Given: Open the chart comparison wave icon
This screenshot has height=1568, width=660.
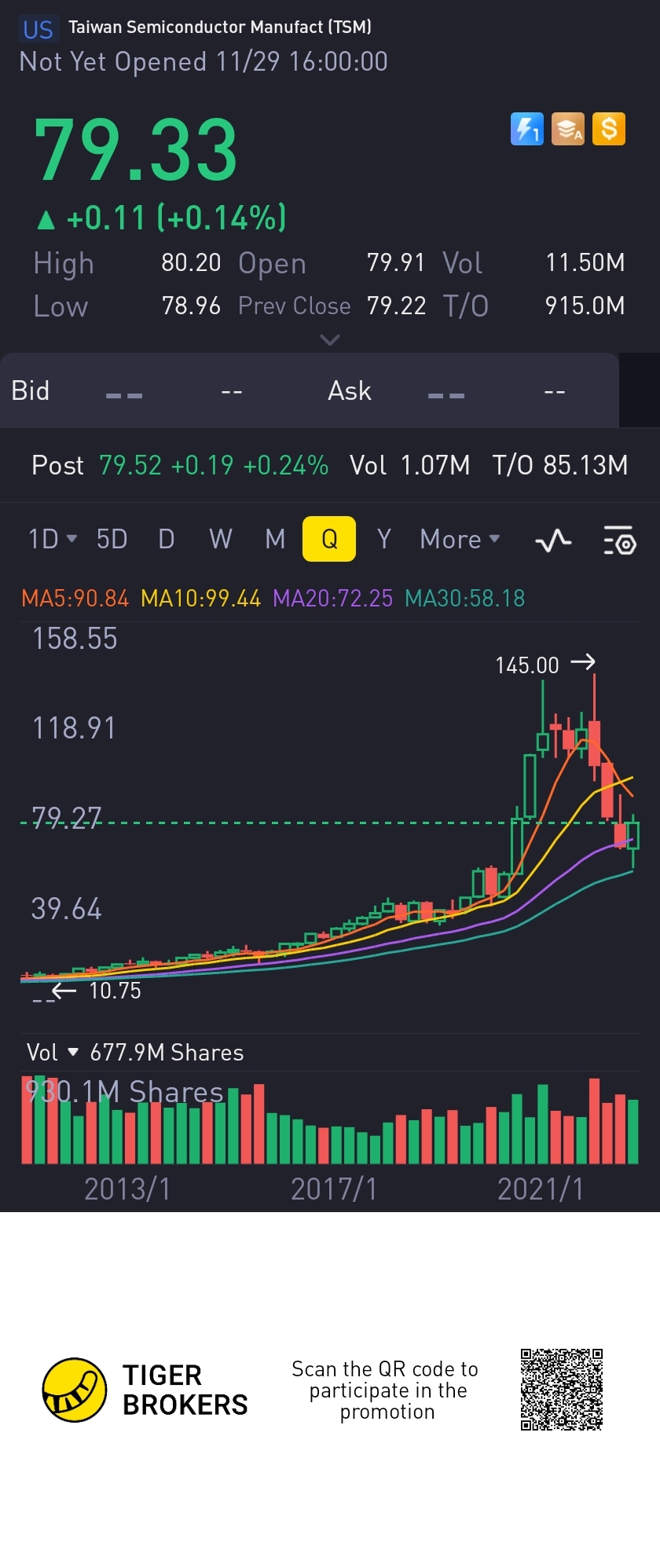Looking at the screenshot, I should tap(553, 540).
